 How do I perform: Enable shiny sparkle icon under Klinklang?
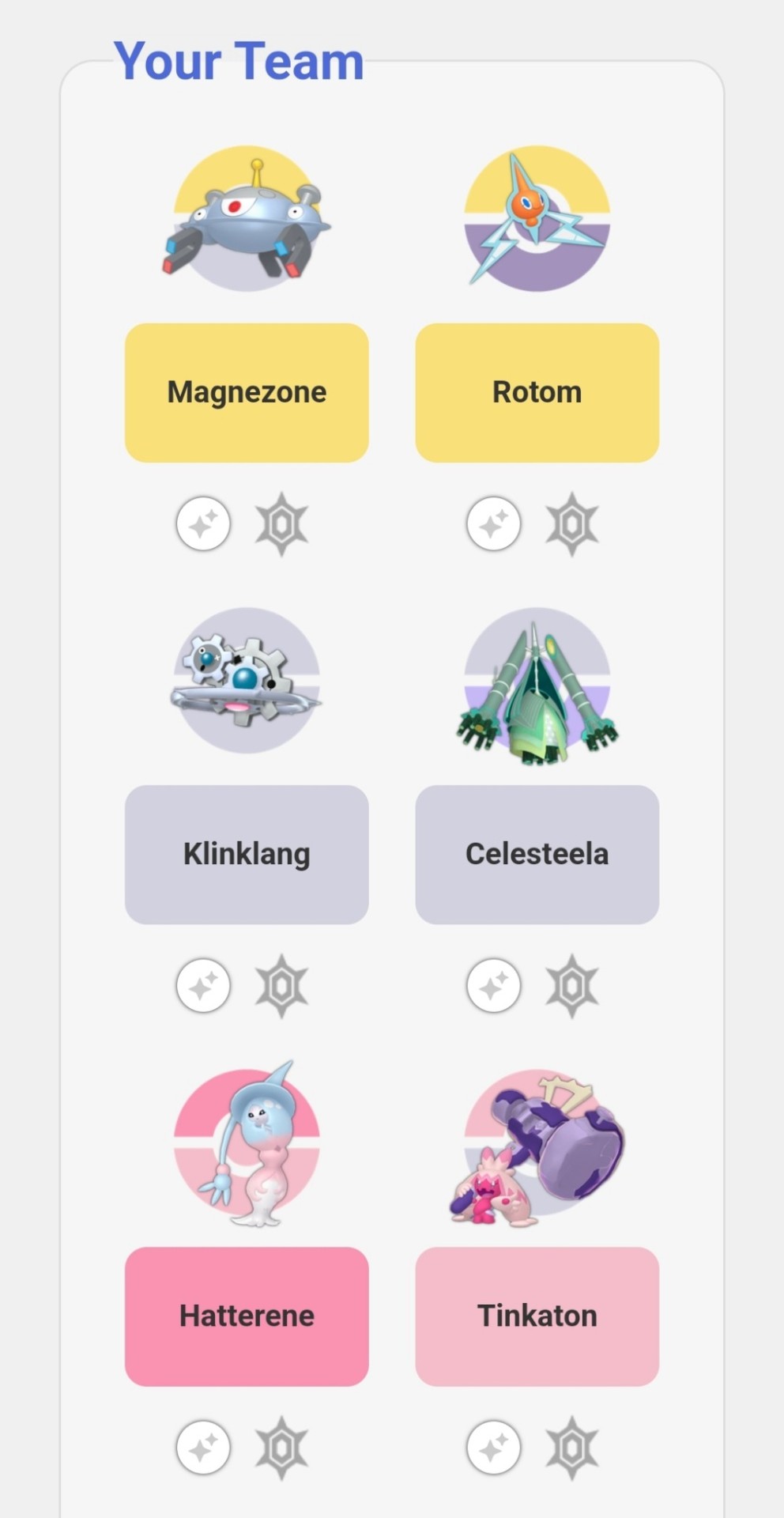click(x=203, y=985)
